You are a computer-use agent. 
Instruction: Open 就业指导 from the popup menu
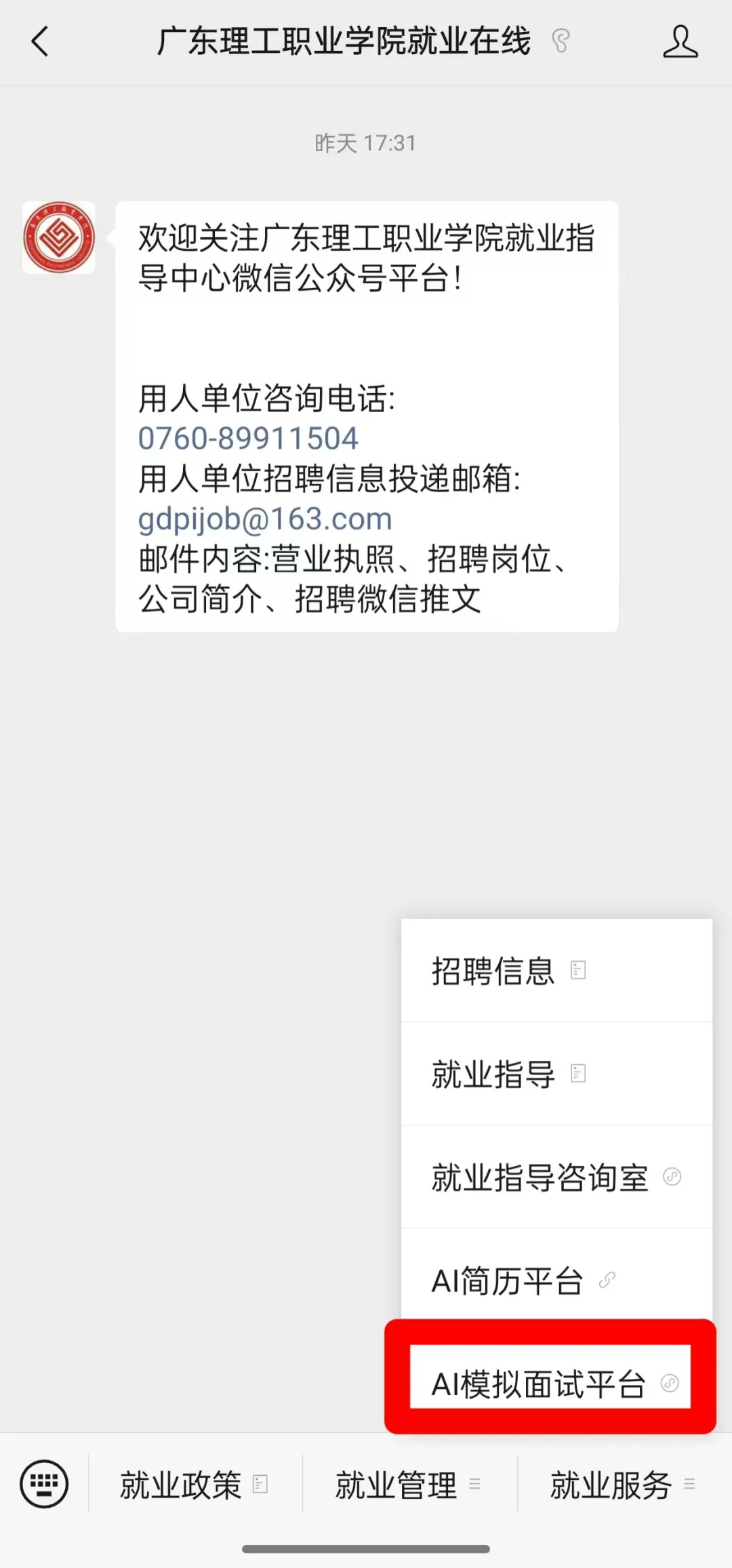(x=556, y=1074)
